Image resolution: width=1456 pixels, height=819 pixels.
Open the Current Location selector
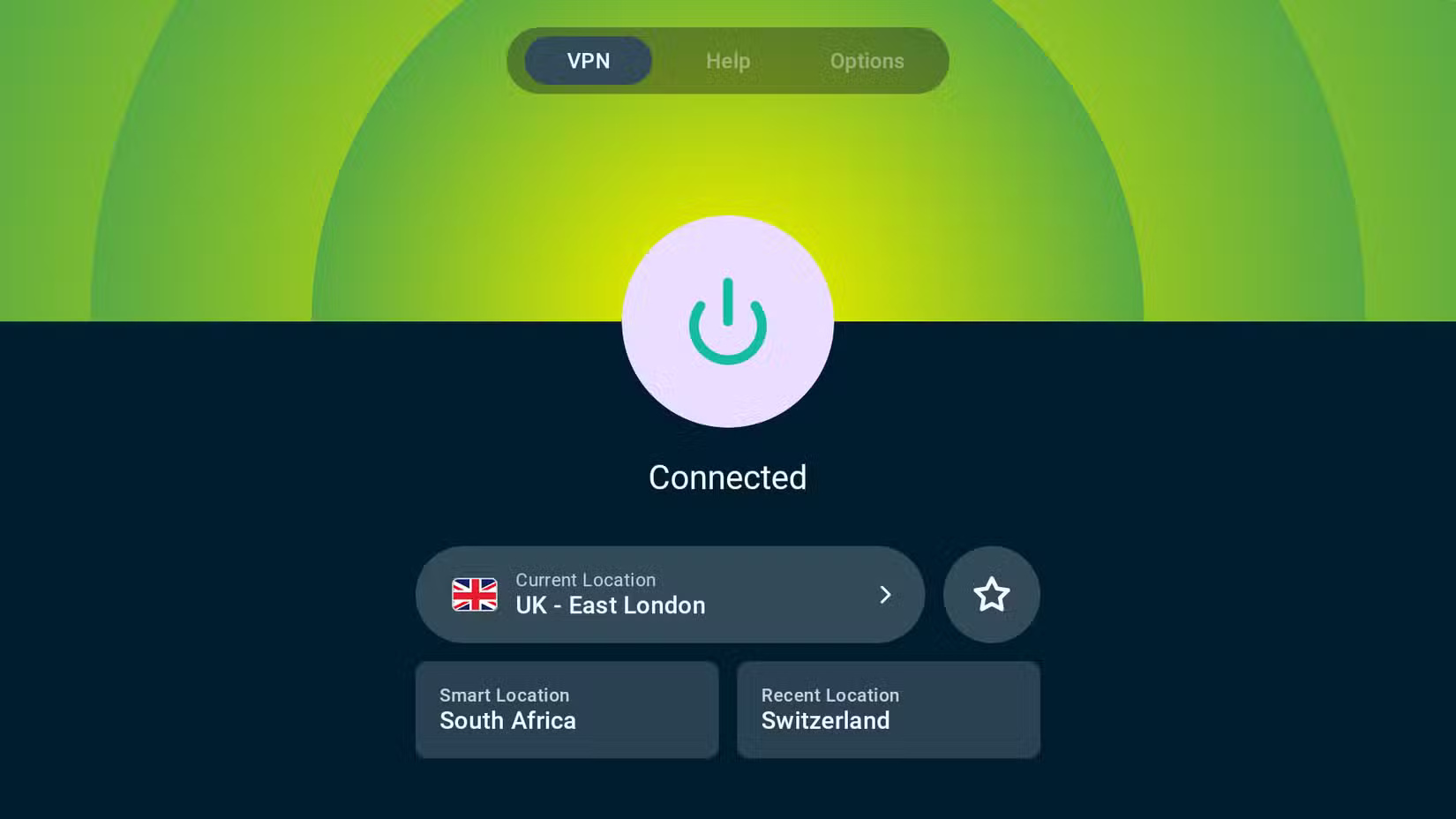669,594
